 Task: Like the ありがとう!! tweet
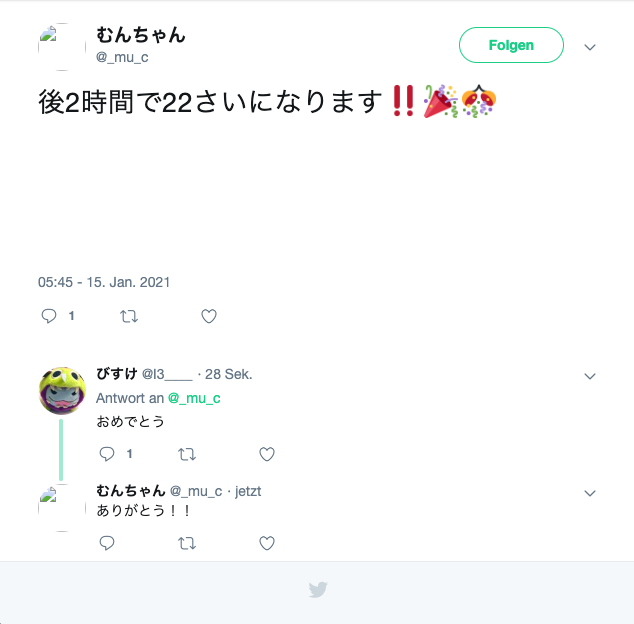coord(267,543)
